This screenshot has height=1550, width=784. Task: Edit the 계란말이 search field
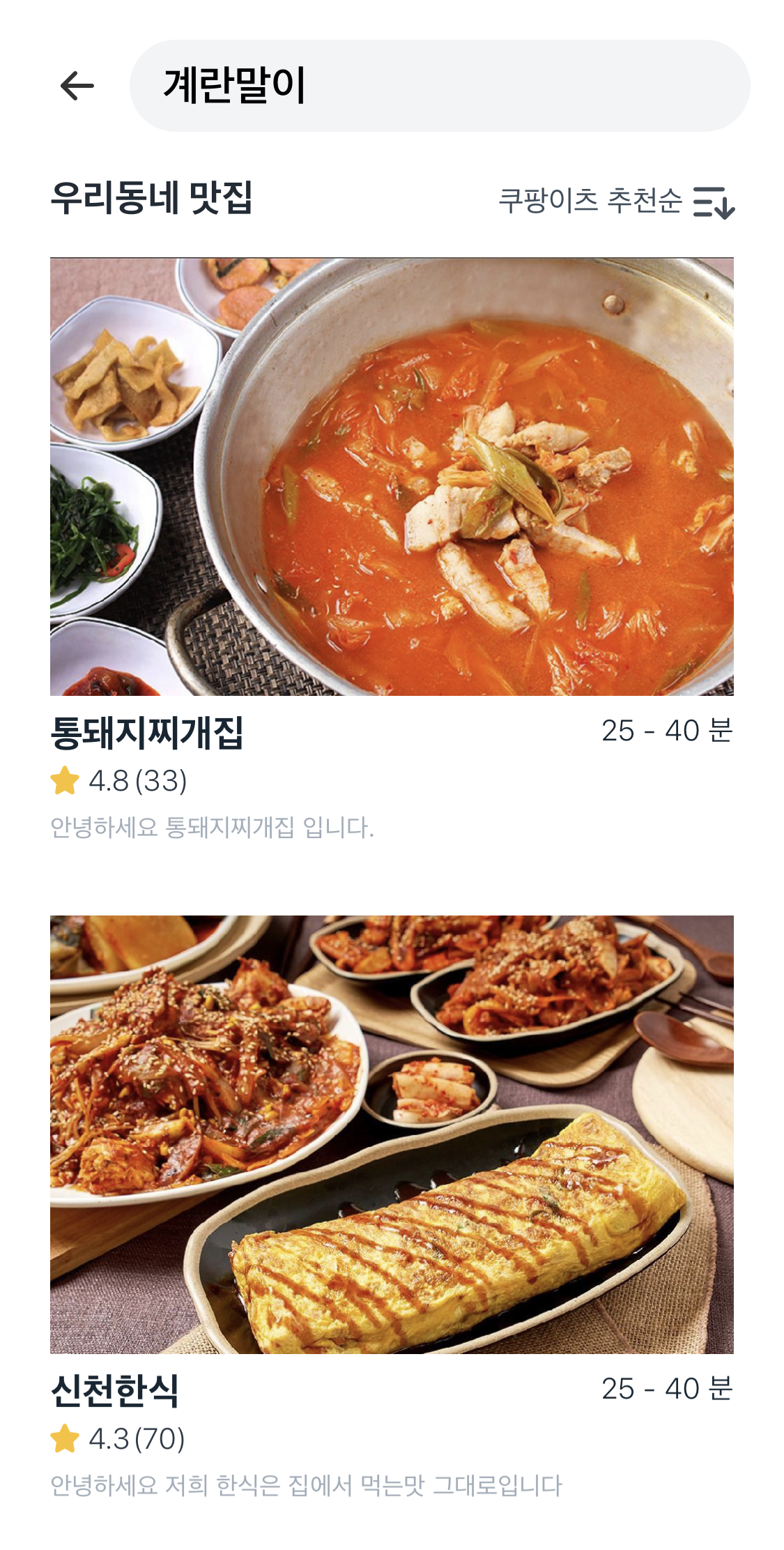point(439,86)
